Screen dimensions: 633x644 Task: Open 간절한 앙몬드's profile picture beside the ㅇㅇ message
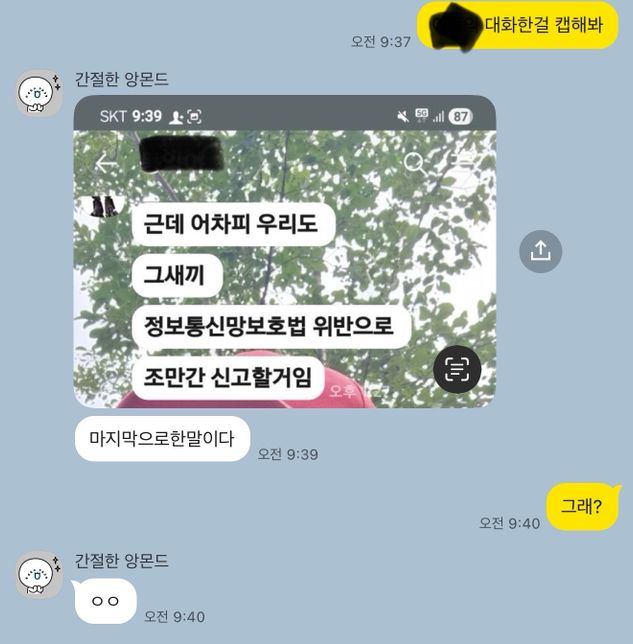point(38,573)
